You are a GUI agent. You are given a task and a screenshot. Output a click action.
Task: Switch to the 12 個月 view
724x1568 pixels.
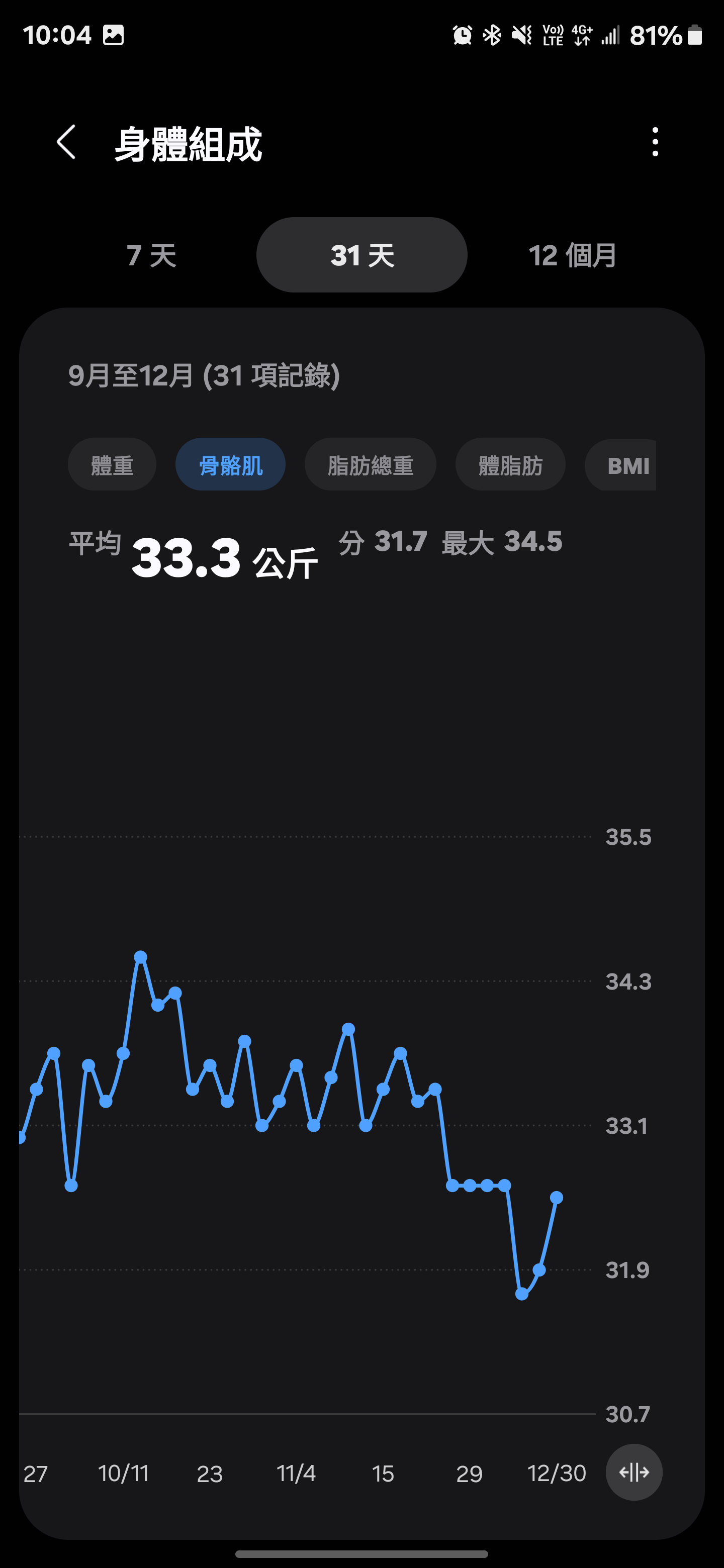pos(572,255)
